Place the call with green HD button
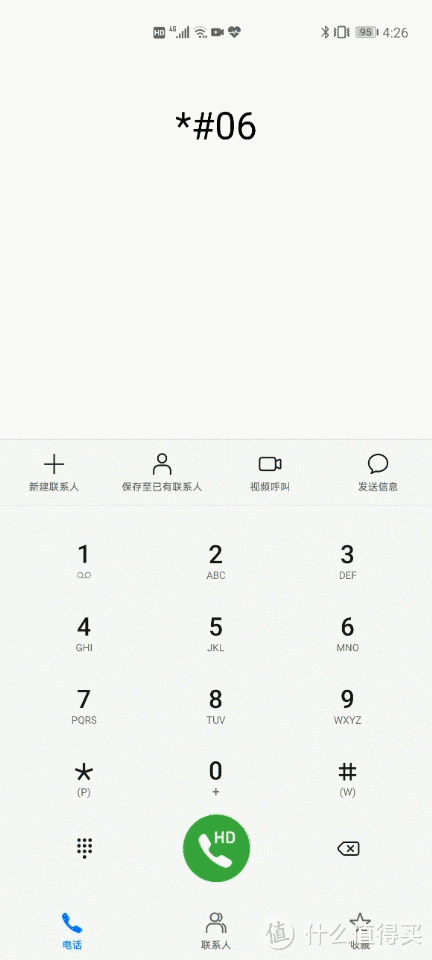Image resolution: width=432 pixels, height=960 pixels. [x=216, y=848]
